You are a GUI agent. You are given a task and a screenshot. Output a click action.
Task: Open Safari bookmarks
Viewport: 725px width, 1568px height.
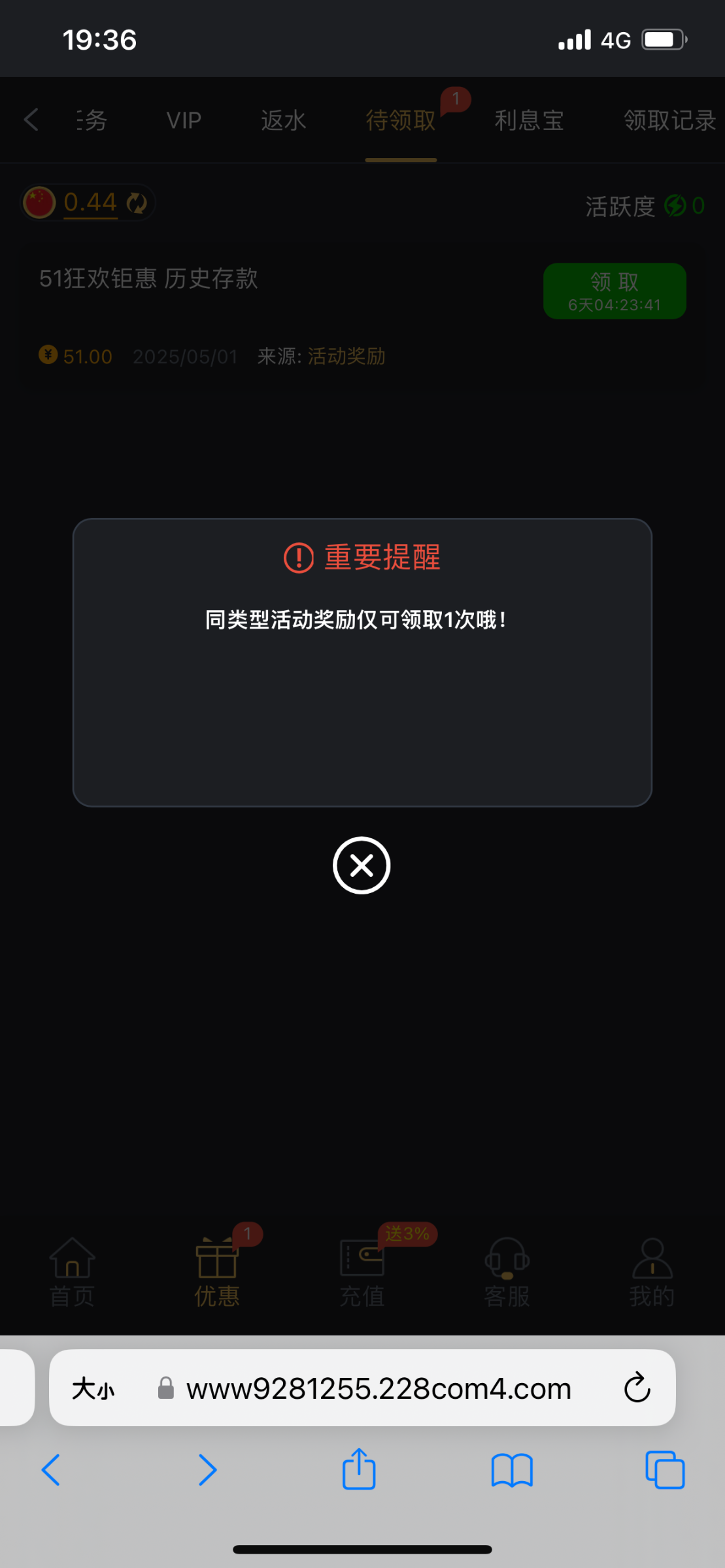tap(512, 1470)
